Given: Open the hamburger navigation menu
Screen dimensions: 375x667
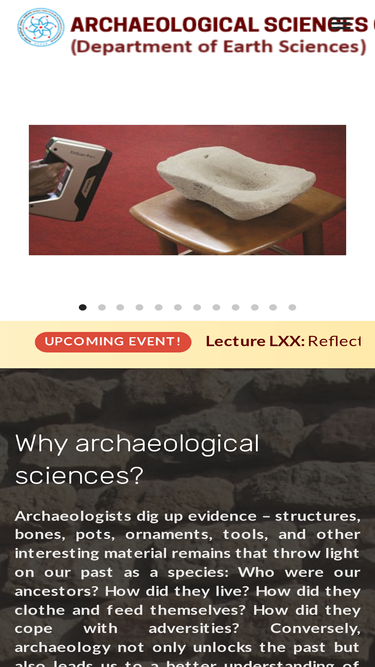Looking at the screenshot, I should click(x=341, y=24).
